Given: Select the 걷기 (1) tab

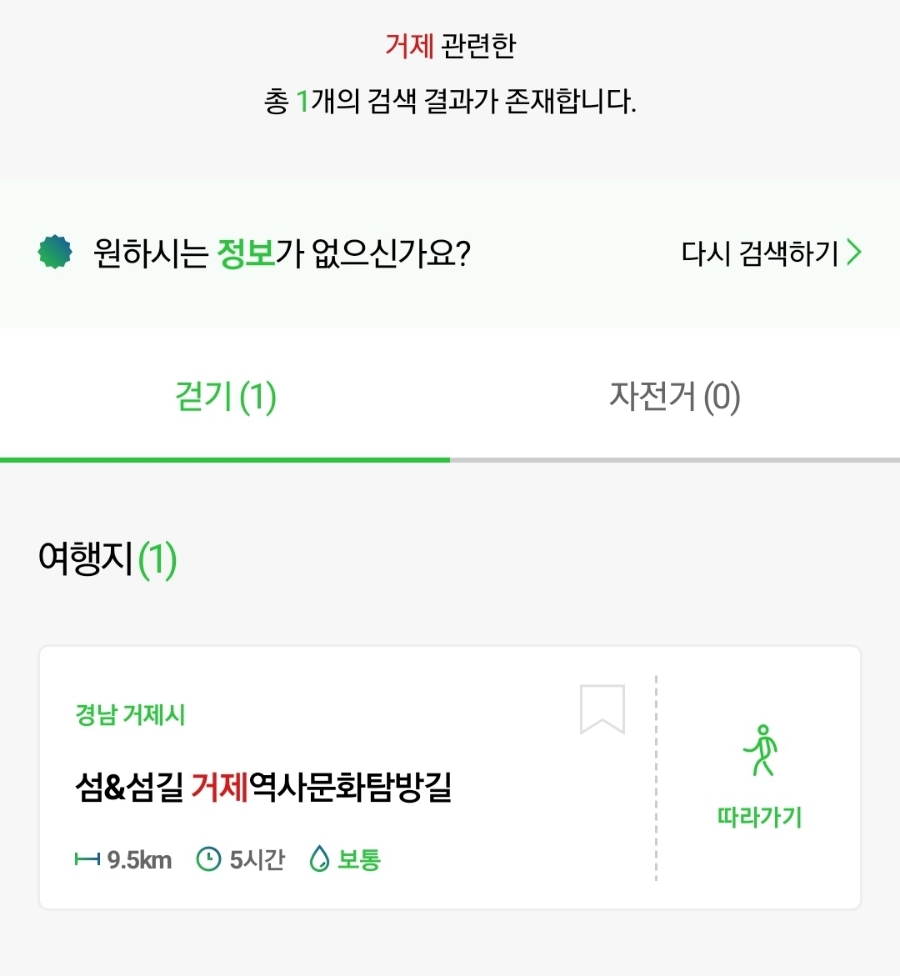Looking at the screenshot, I should 225,398.
